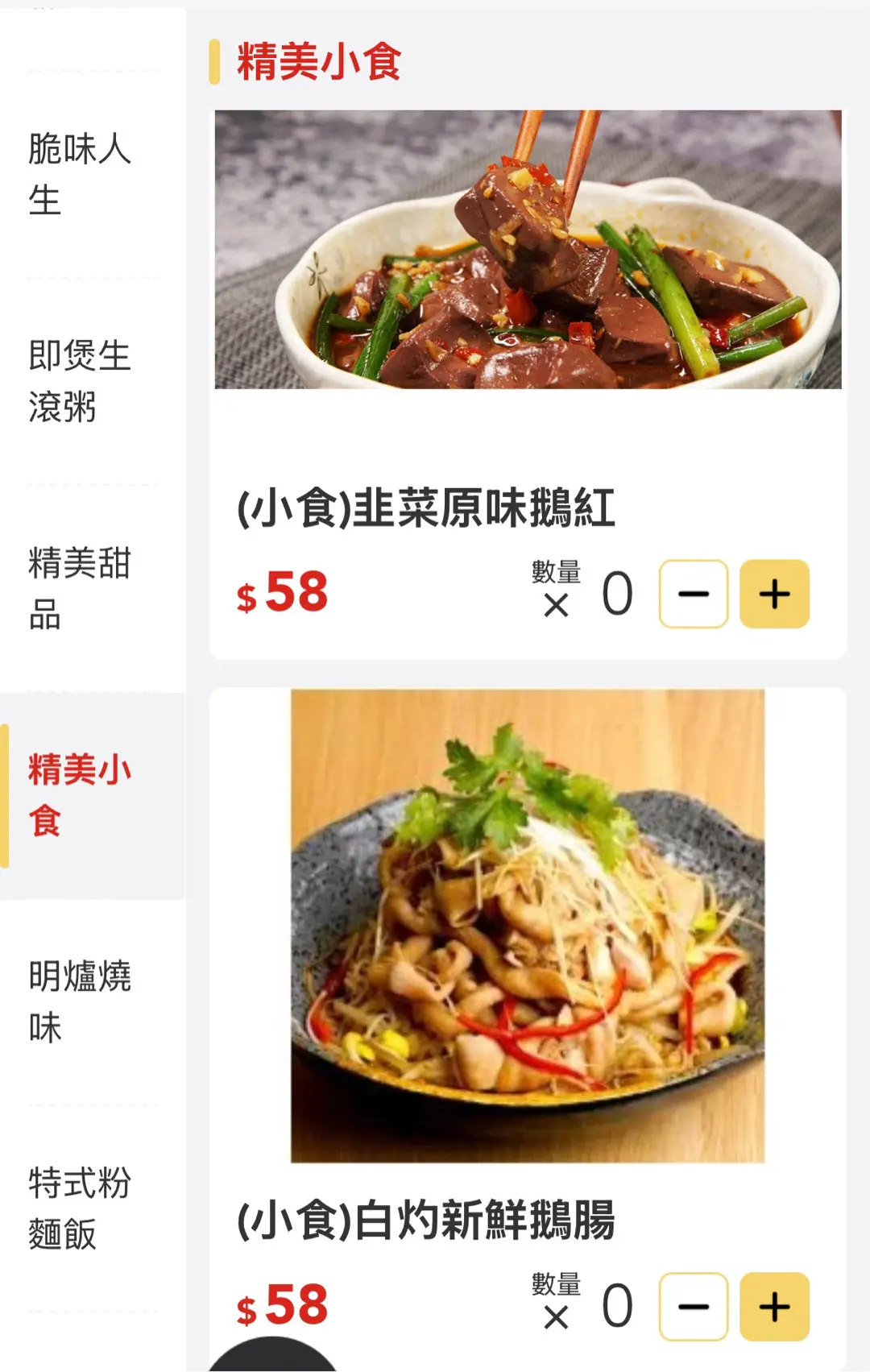Go to the 明爐燒味 category
Viewport: 870px width, 1372px height.
coord(79,1001)
